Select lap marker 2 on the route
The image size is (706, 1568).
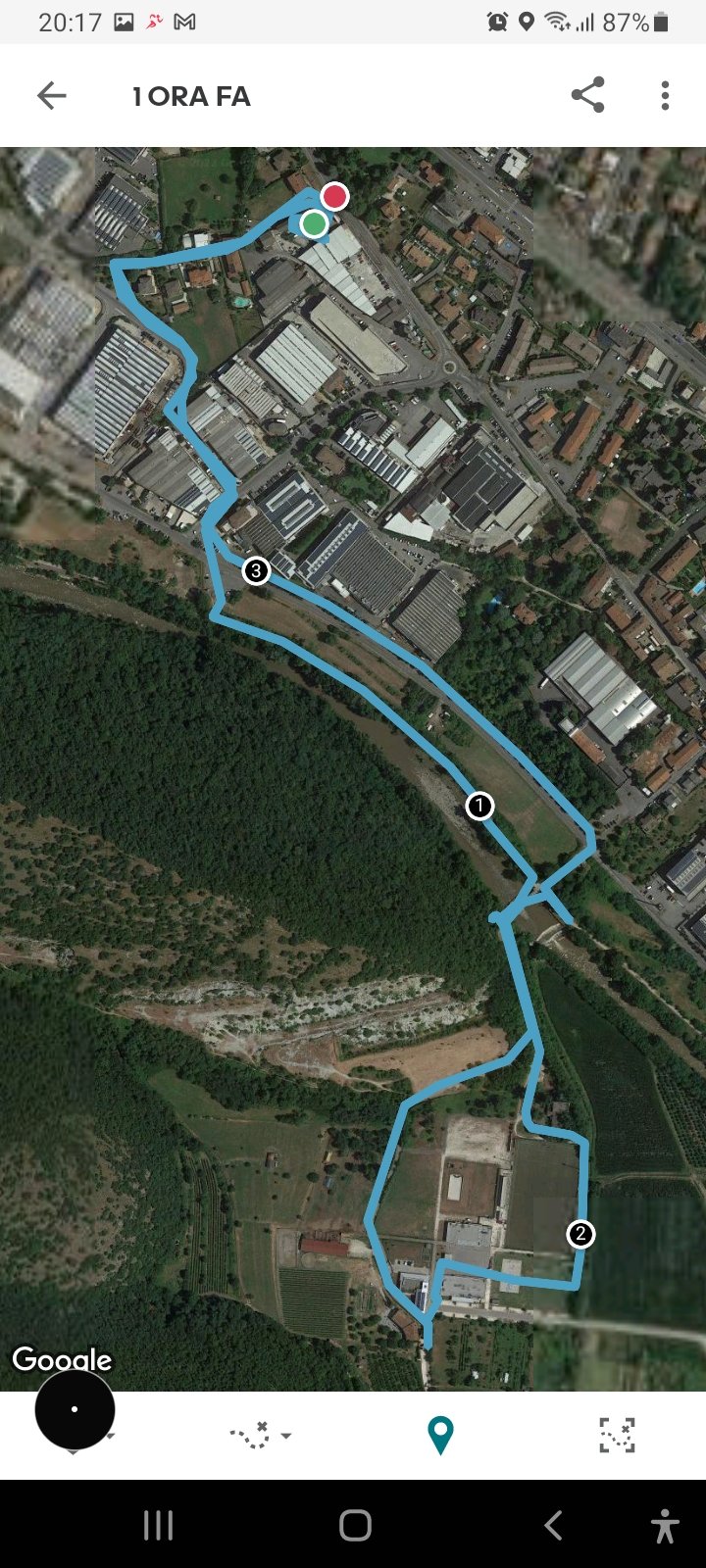[x=580, y=1234]
